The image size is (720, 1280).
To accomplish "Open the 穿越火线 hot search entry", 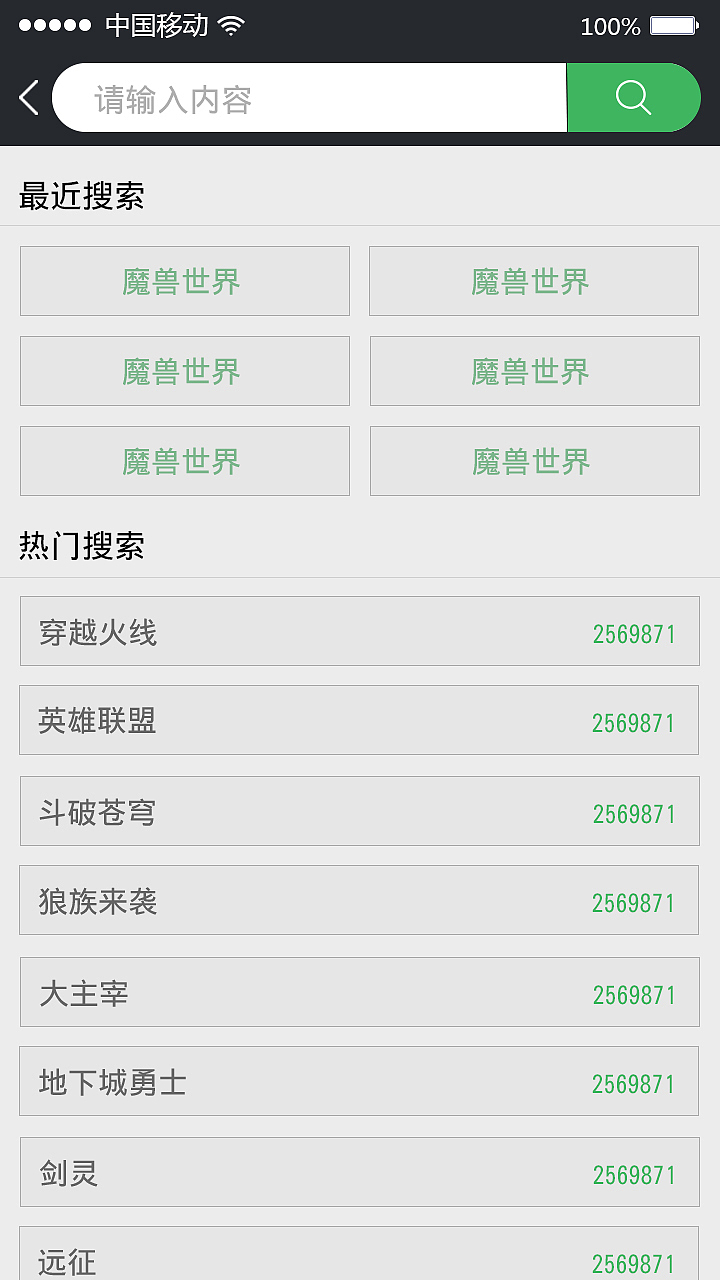I will click(360, 631).
